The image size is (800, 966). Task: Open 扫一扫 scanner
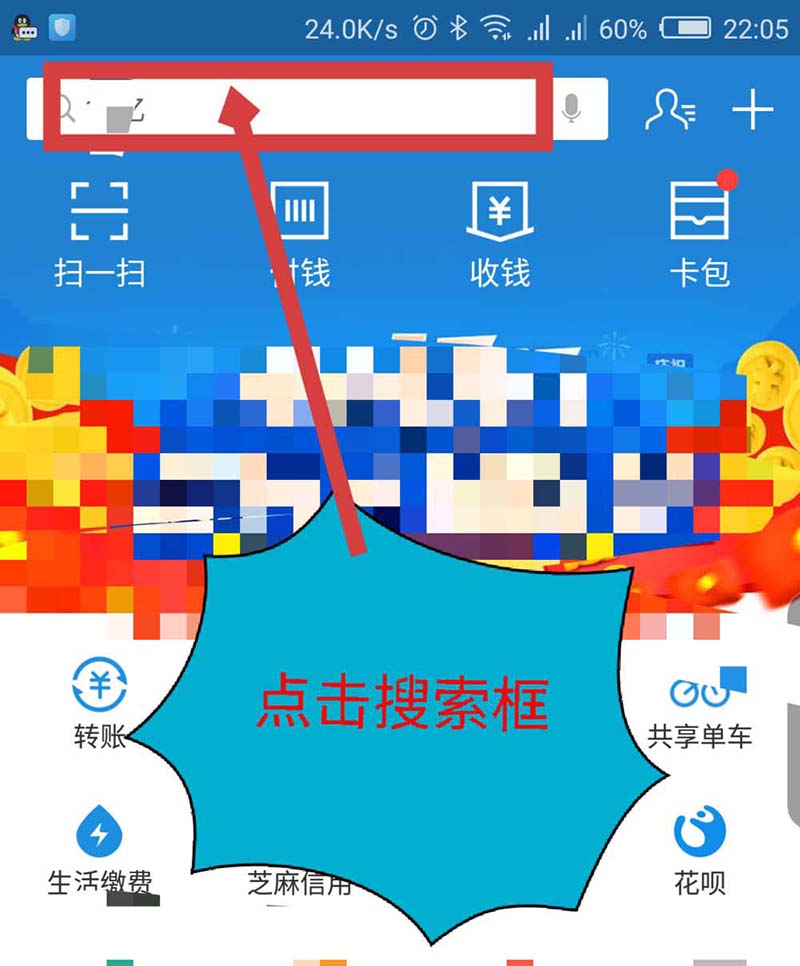point(99,231)
